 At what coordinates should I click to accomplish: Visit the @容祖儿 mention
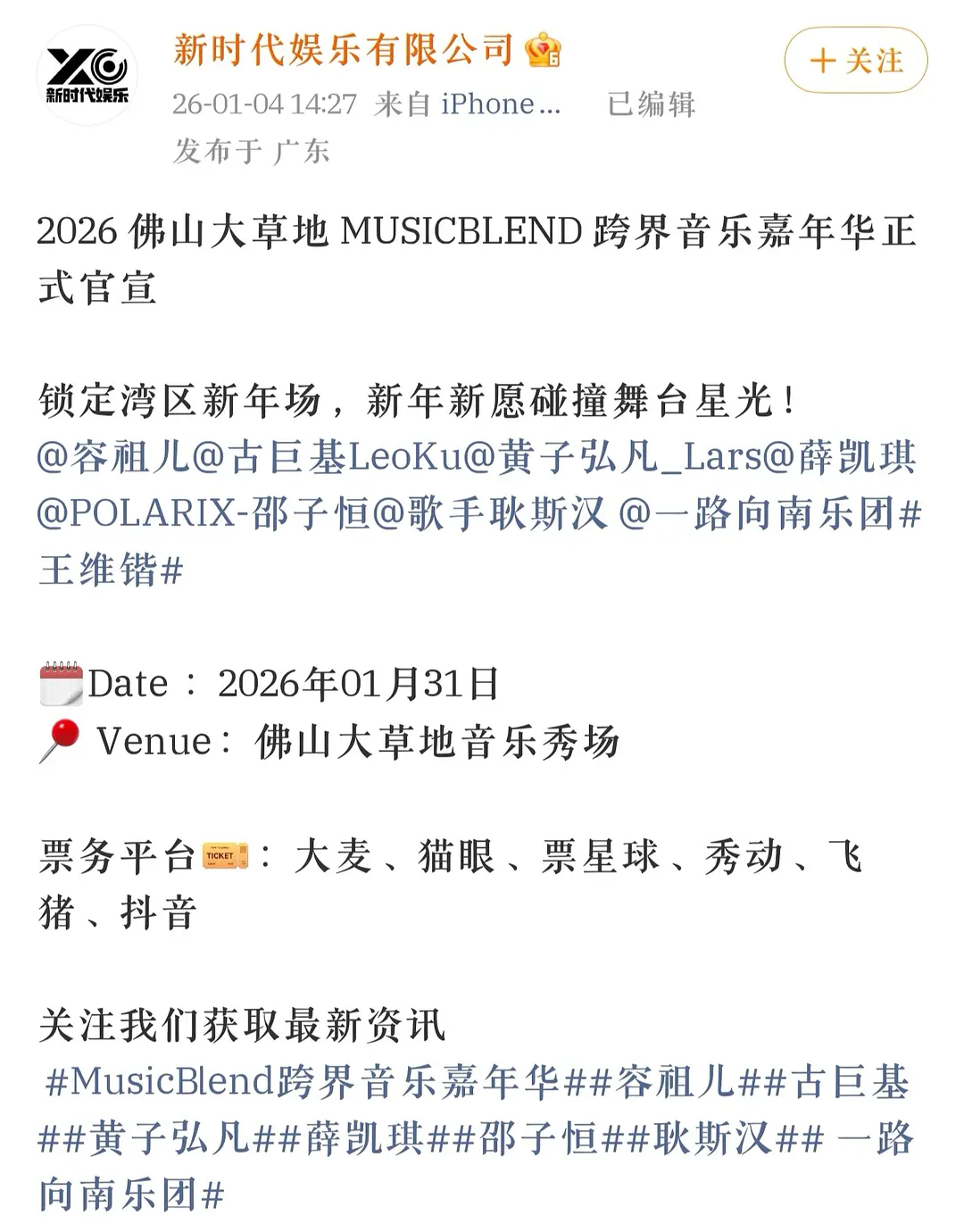113,458
